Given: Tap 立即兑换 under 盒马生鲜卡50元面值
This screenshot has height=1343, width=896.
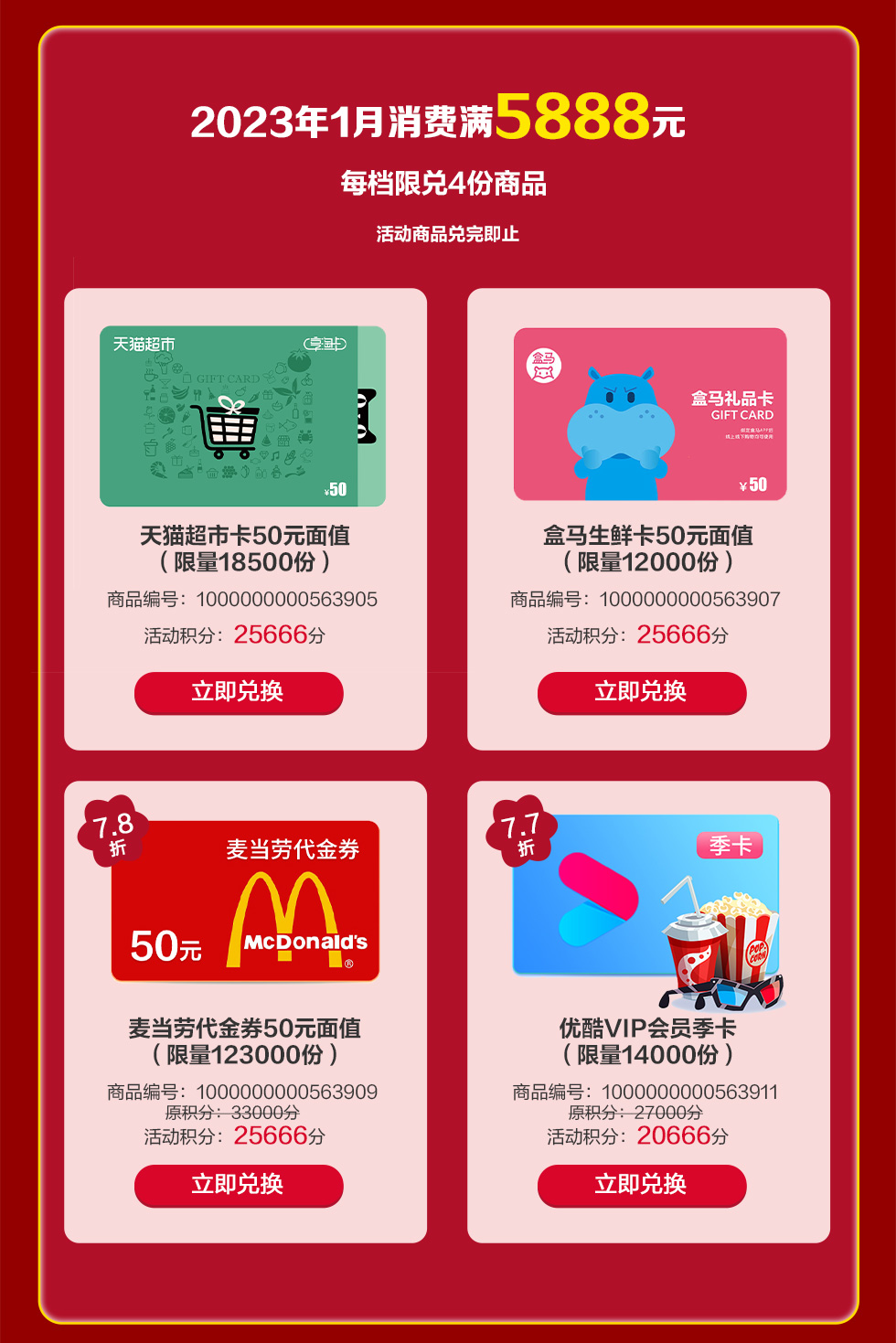Looking at the screenshot, I should coord(642,692).
